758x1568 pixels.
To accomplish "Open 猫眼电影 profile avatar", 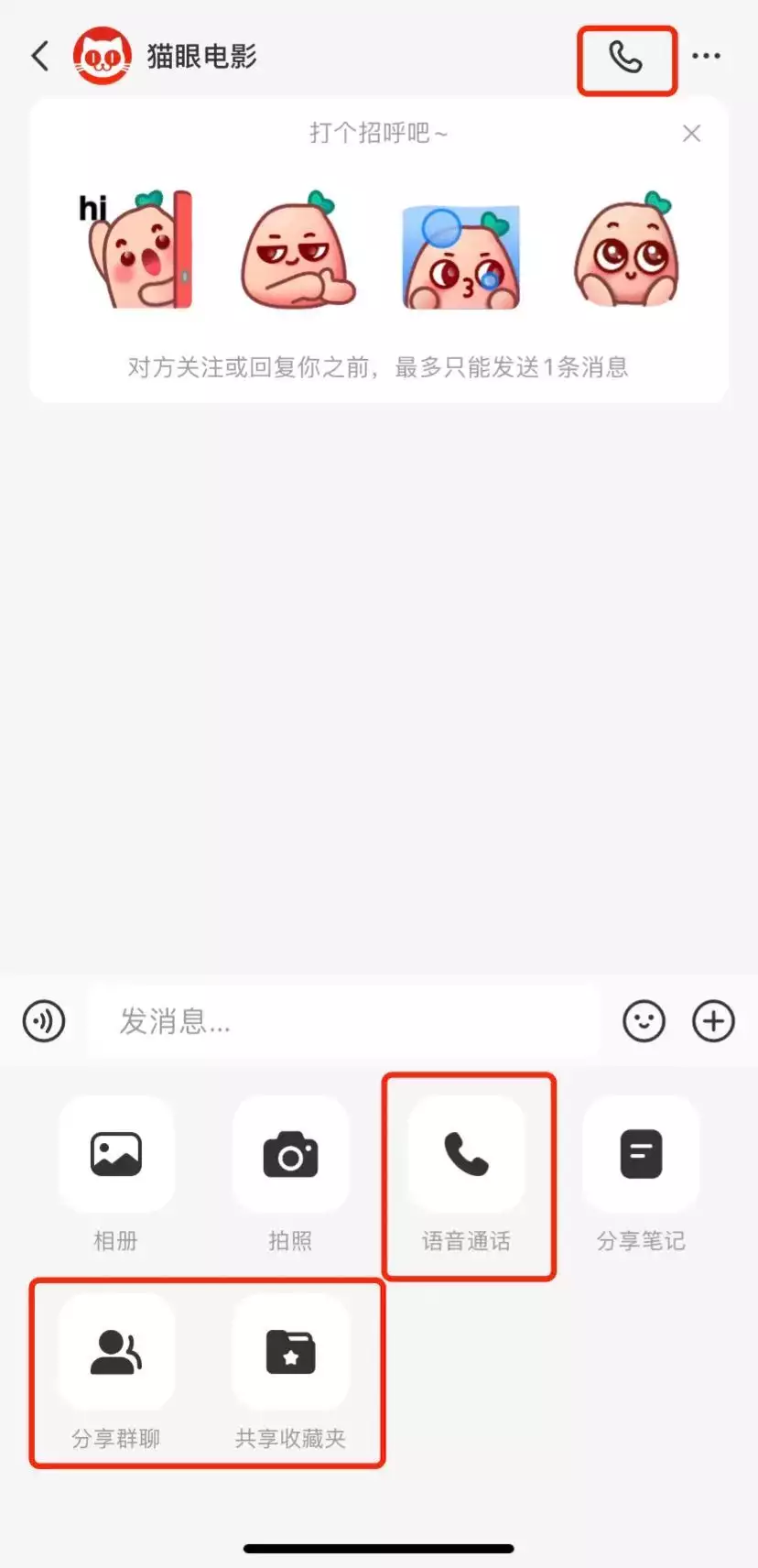I will (103, 57).
